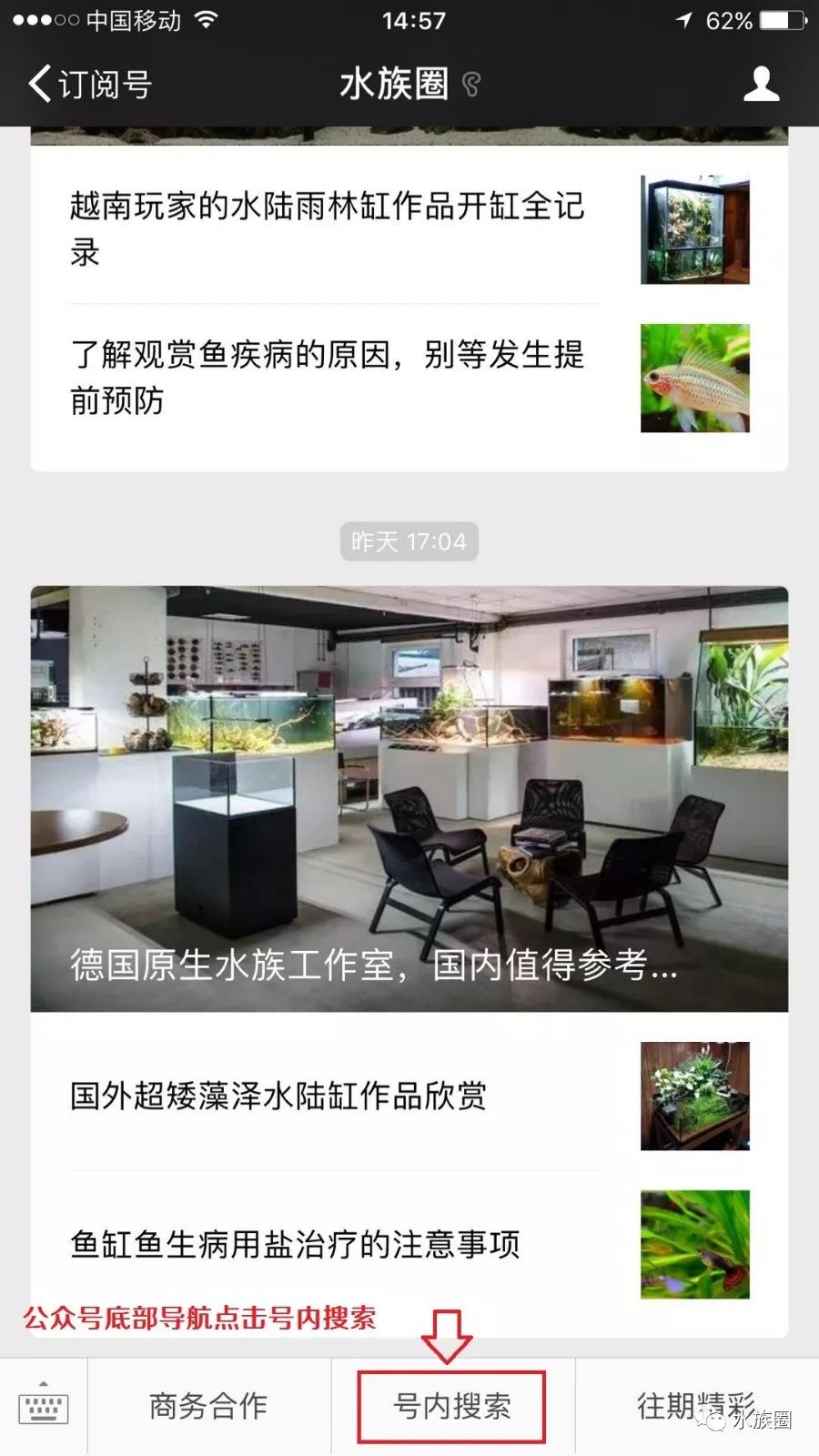Tap 号内搜索 in bottom menu
The width and height of the screenshot is (819, 1456).
[452, 1406]
